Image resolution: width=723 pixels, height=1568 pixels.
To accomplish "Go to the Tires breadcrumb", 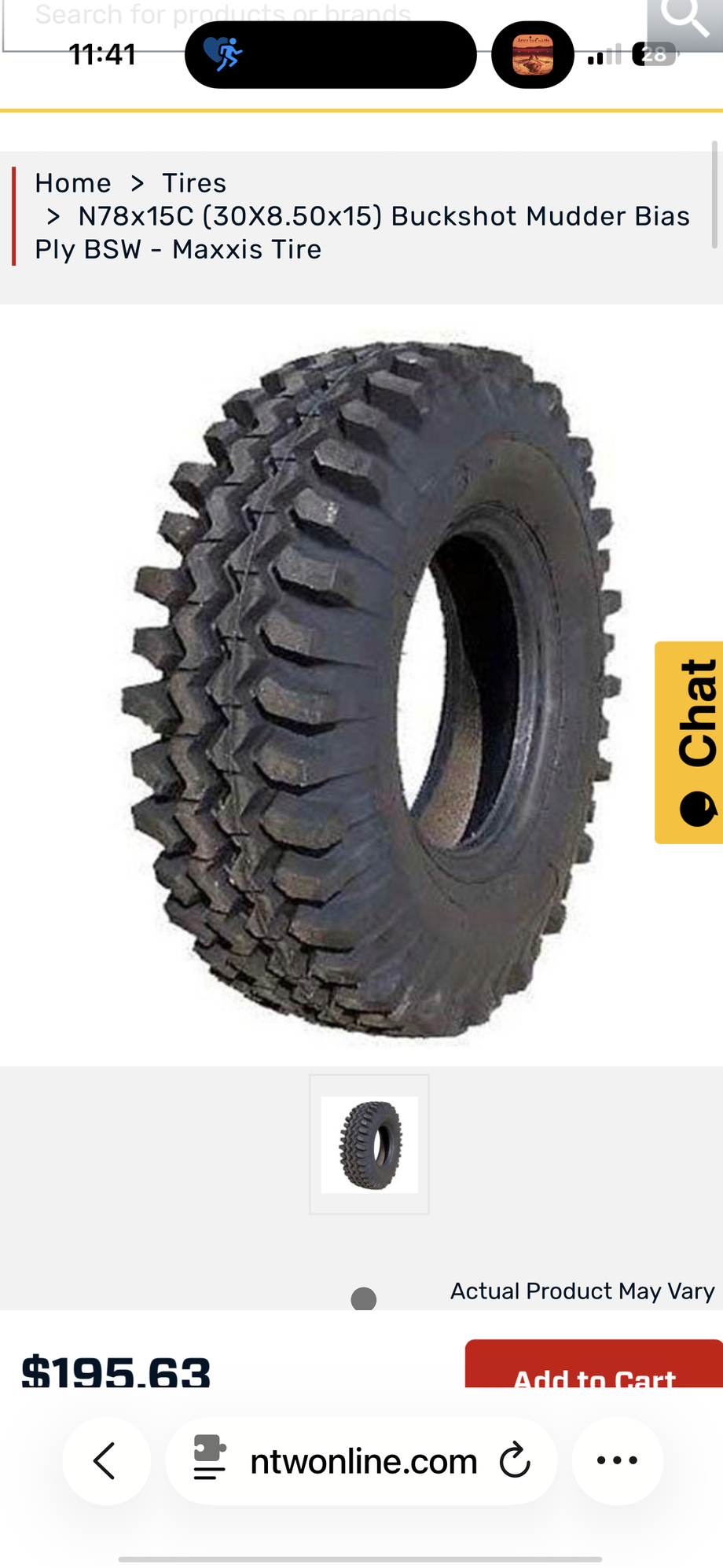I will click(194, 183).
